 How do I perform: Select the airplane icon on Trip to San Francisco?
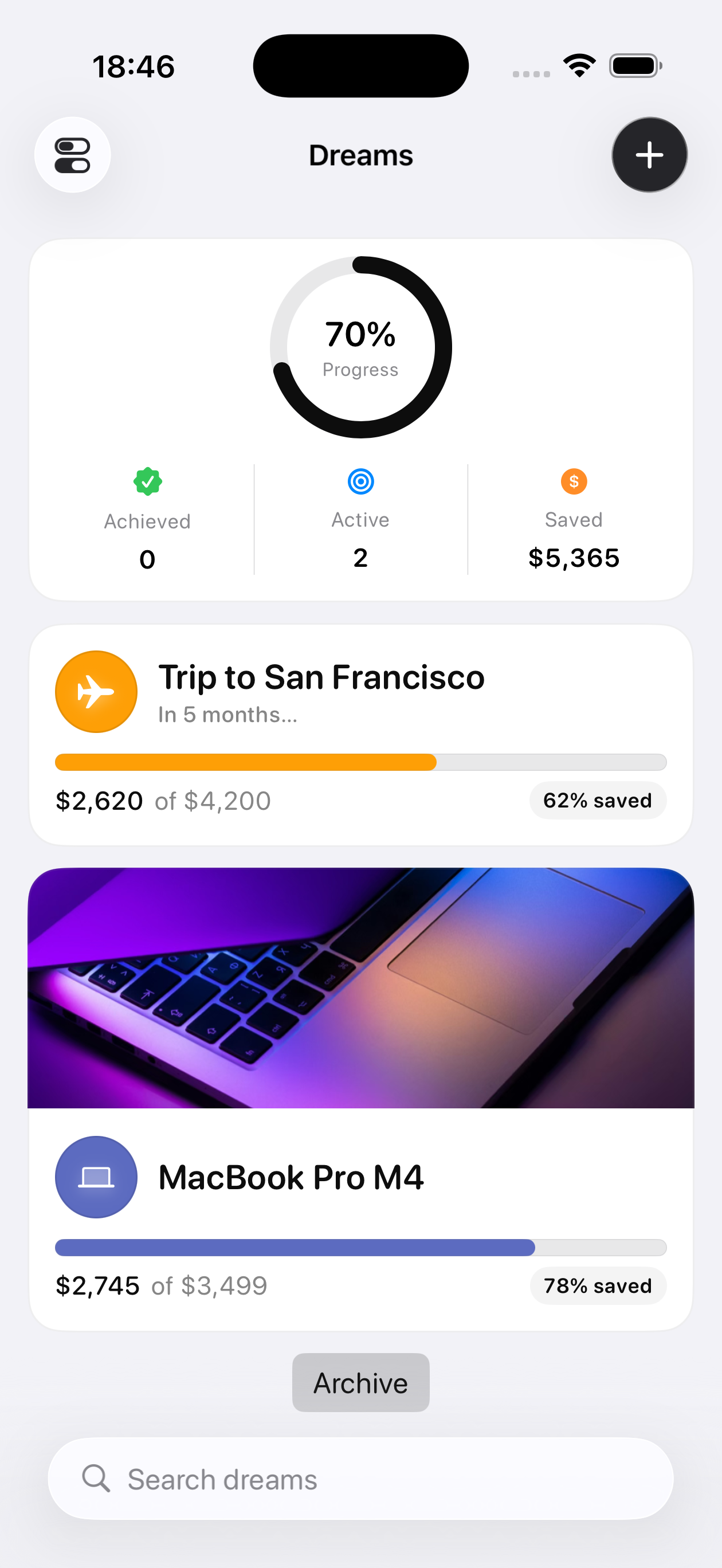click(96, 692)
